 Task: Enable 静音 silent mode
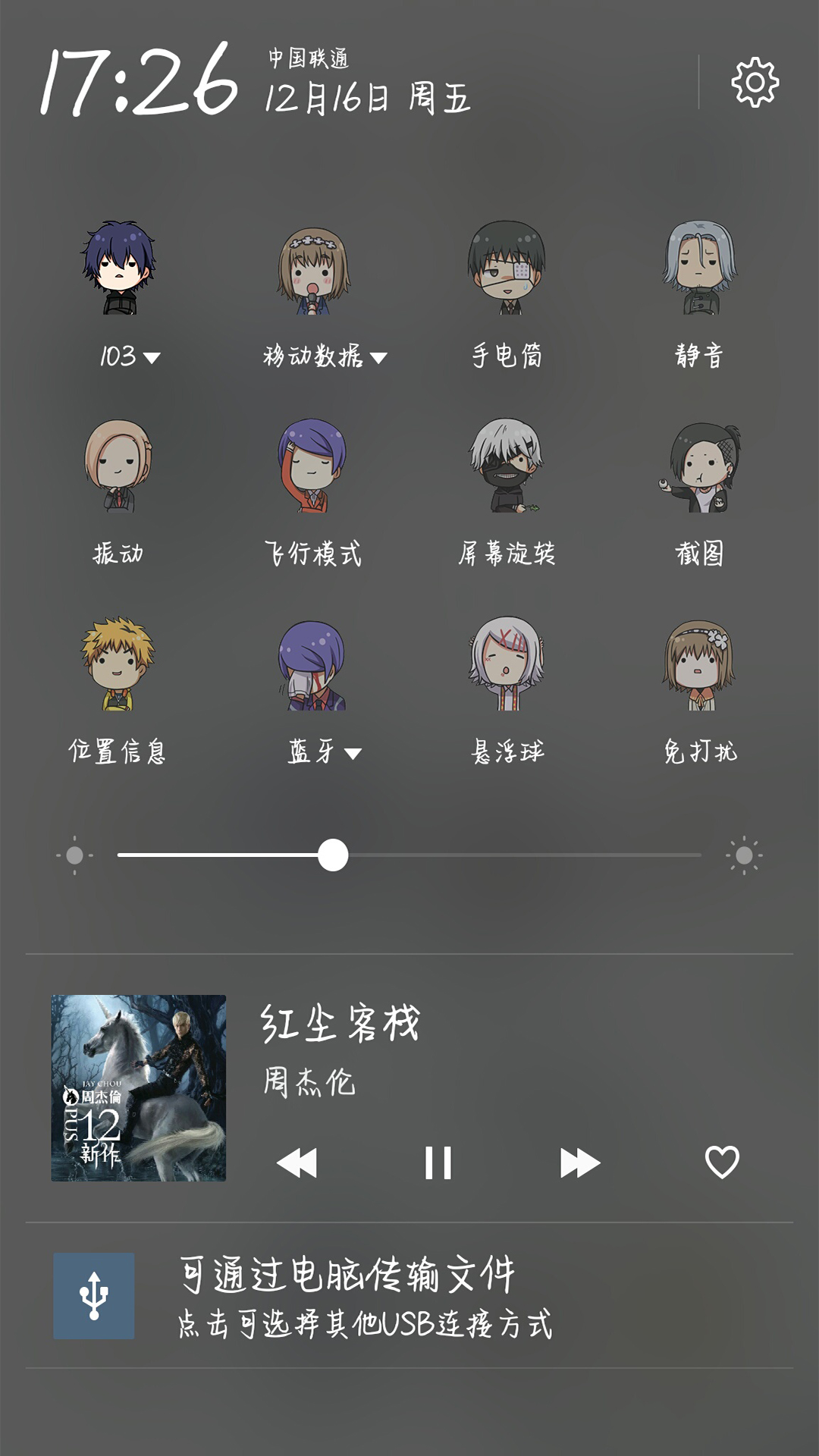[700, 269]
